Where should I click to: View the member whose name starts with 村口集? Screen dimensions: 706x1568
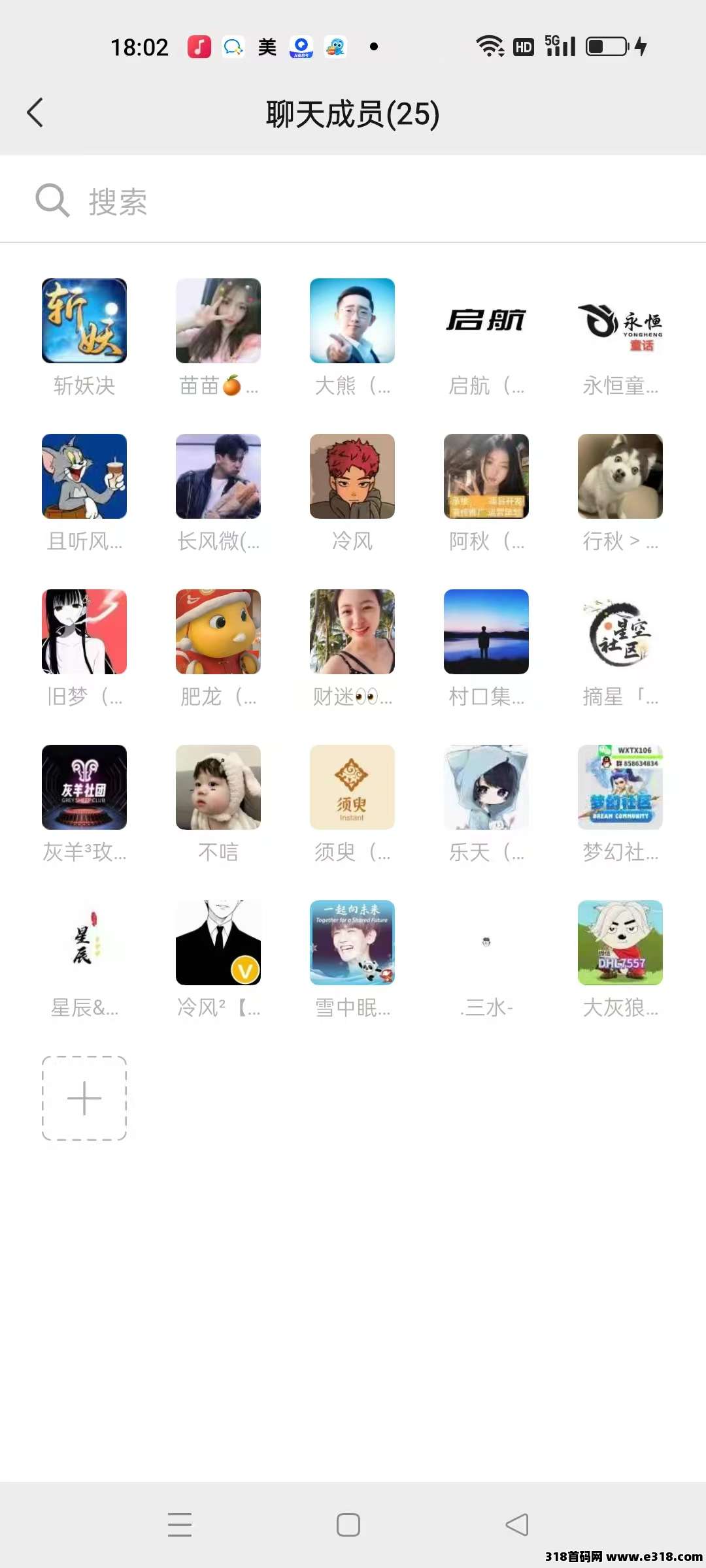pyautogui.click(x=486, y=632)
